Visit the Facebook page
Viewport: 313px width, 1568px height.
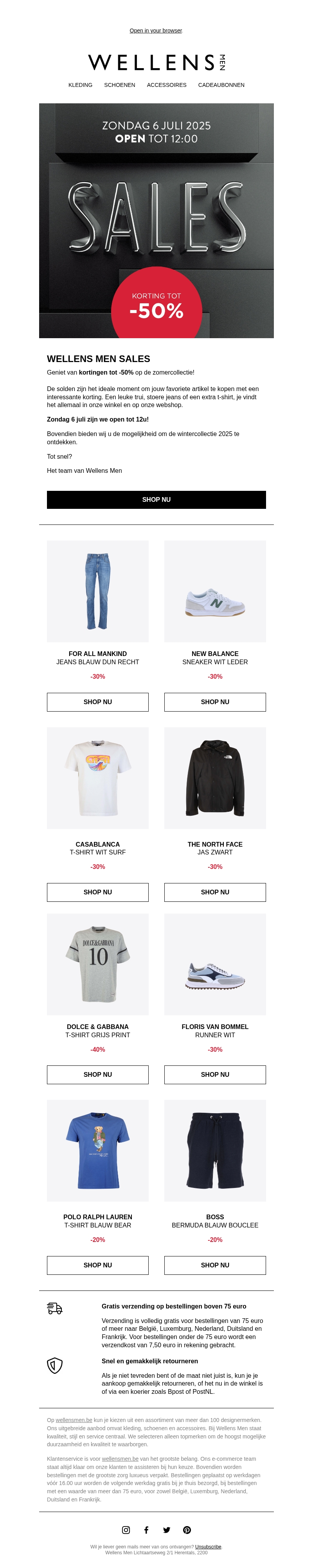click(146, 1530)
